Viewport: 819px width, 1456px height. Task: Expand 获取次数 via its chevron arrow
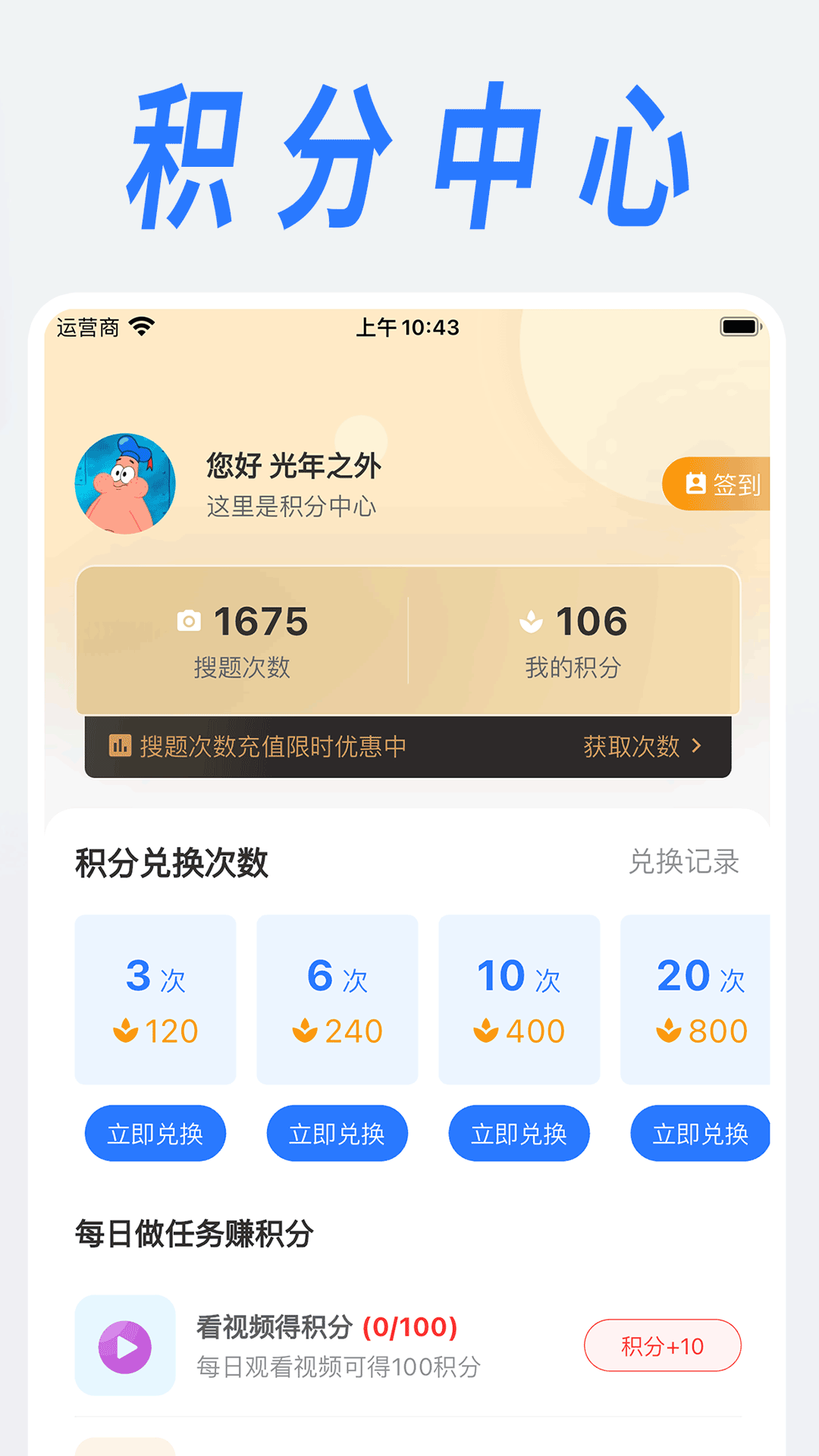[698, 747]
